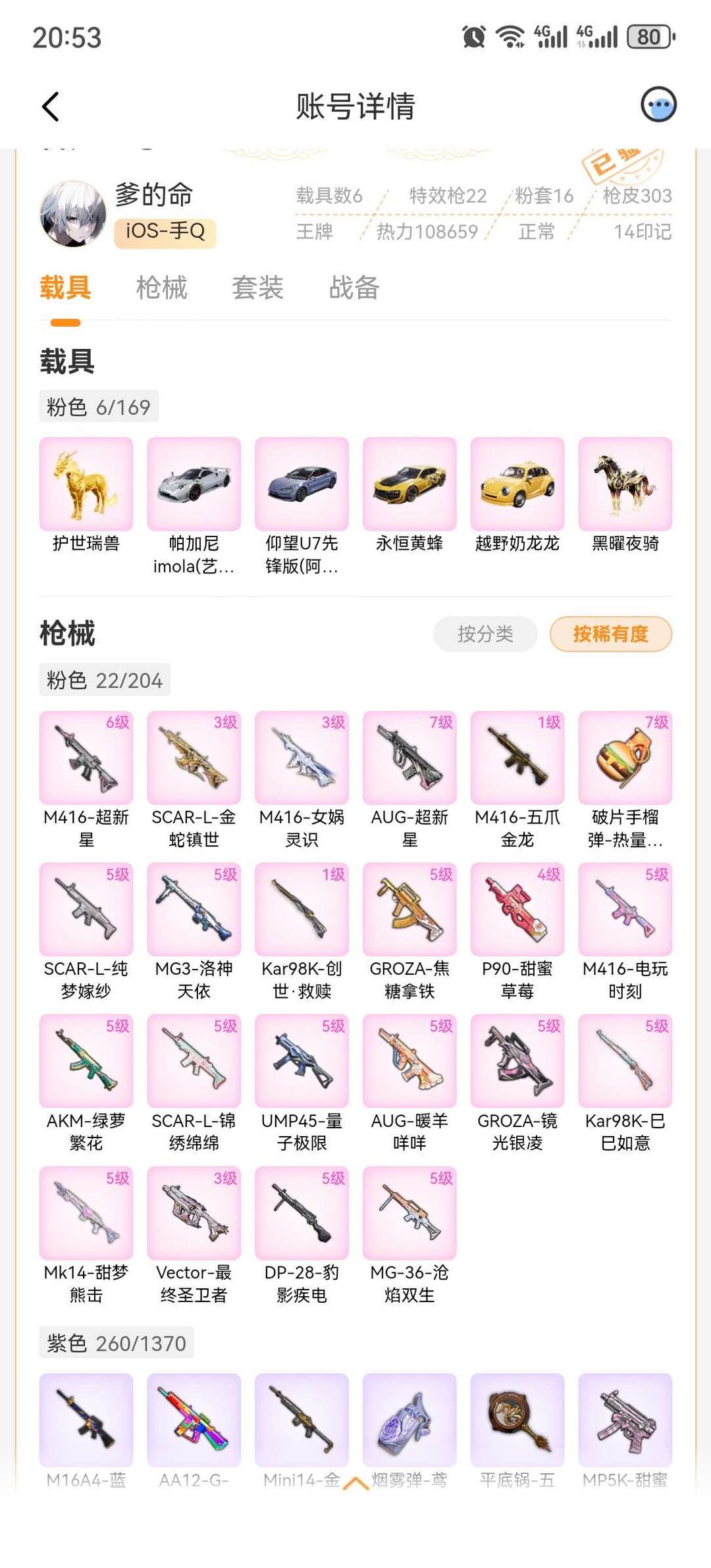Screen dimensions: 711x1568
Task: Expand the 紫色 260/1370 weapon section
Action: pos(116,1342)
